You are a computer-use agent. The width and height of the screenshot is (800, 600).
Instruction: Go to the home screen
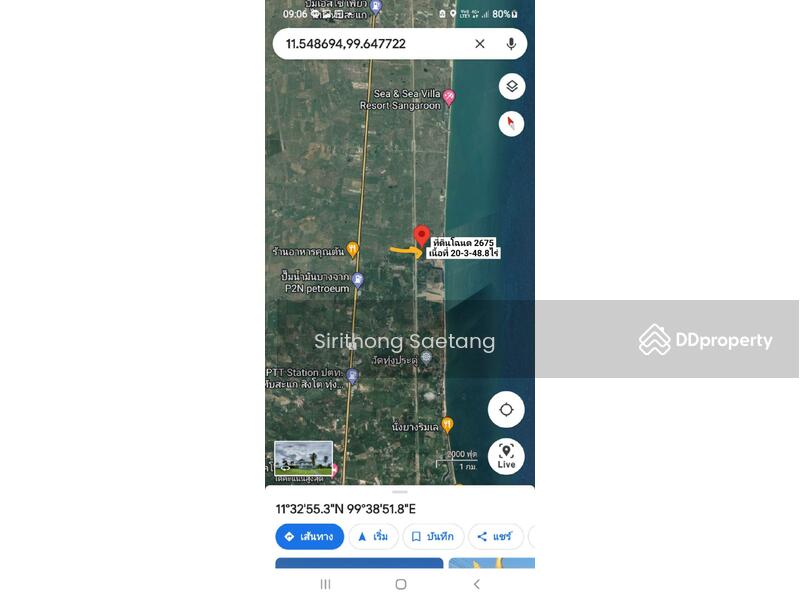[400, 584]
